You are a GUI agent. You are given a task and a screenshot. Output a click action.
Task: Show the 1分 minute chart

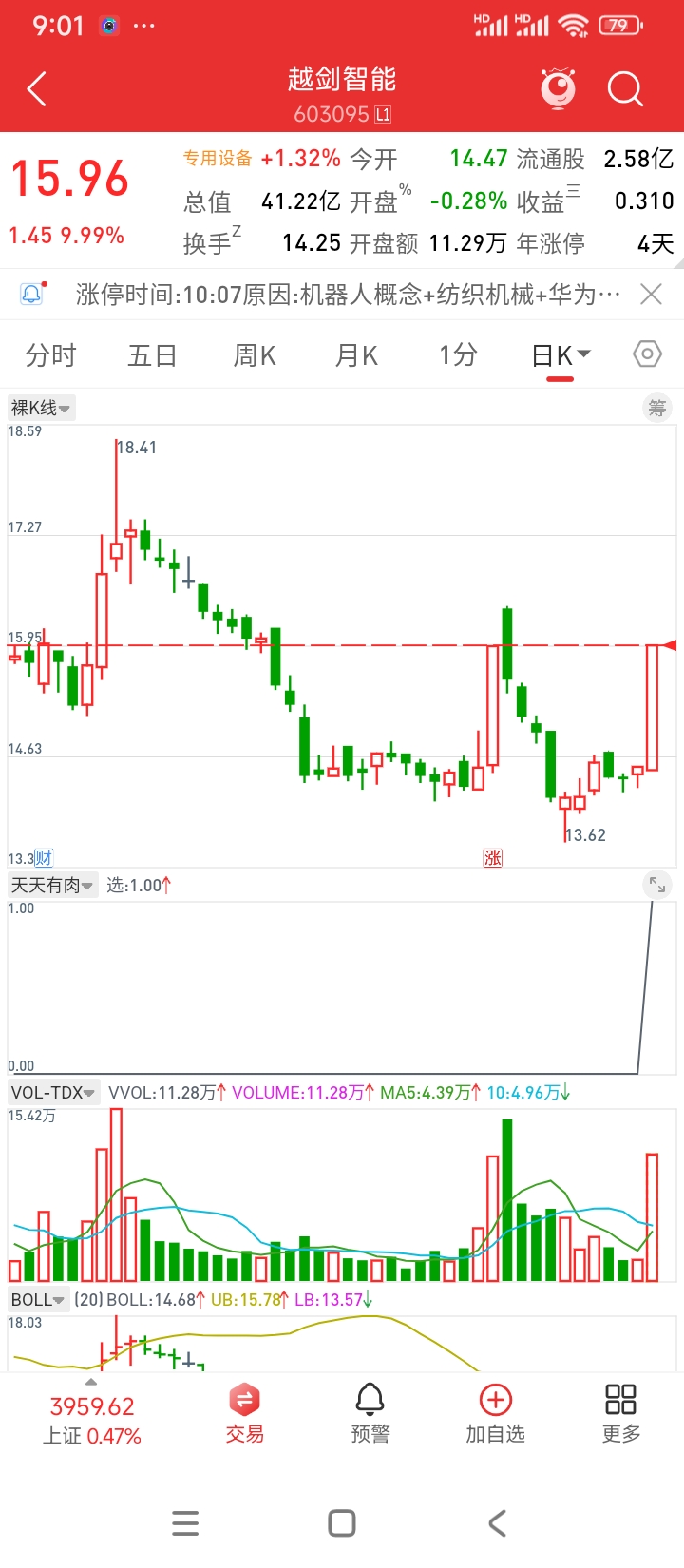click(458, 355)
